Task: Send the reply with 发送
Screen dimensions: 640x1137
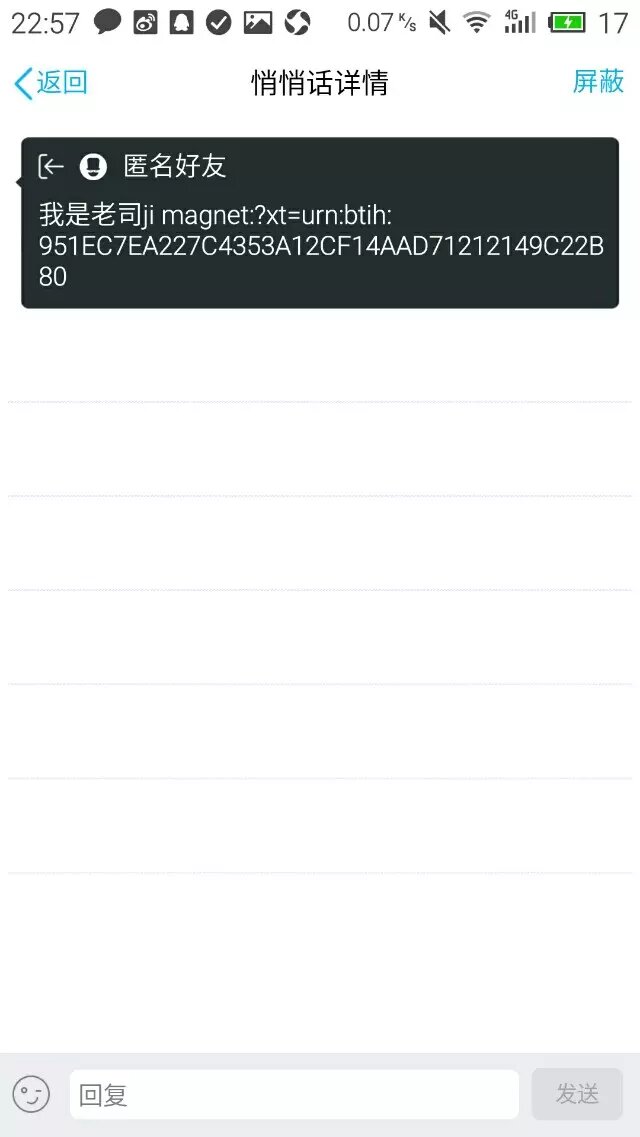Action: (x=577, y=1094)
